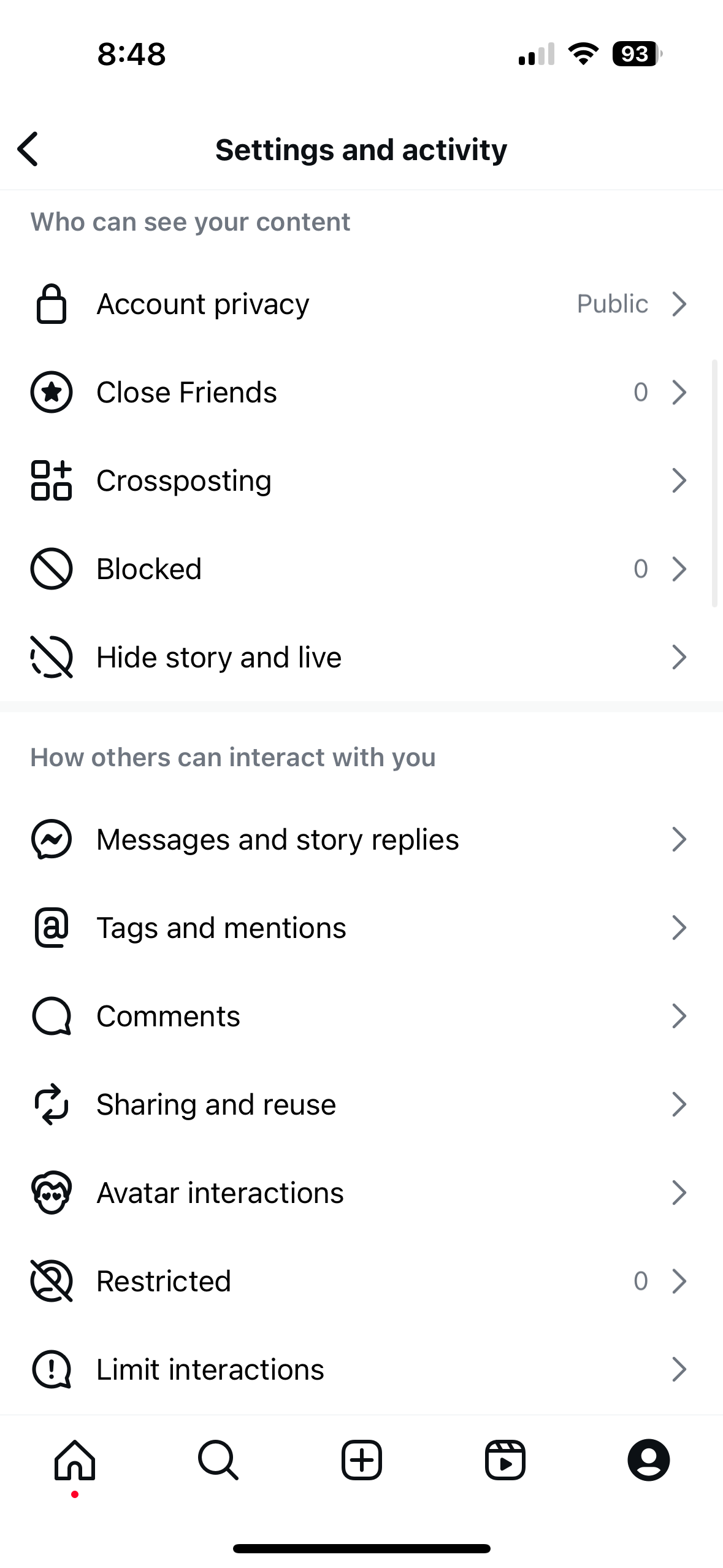This screenshot has height=1568, width=723.
Task: View Restricted accounts
Action: [361, 1281]
